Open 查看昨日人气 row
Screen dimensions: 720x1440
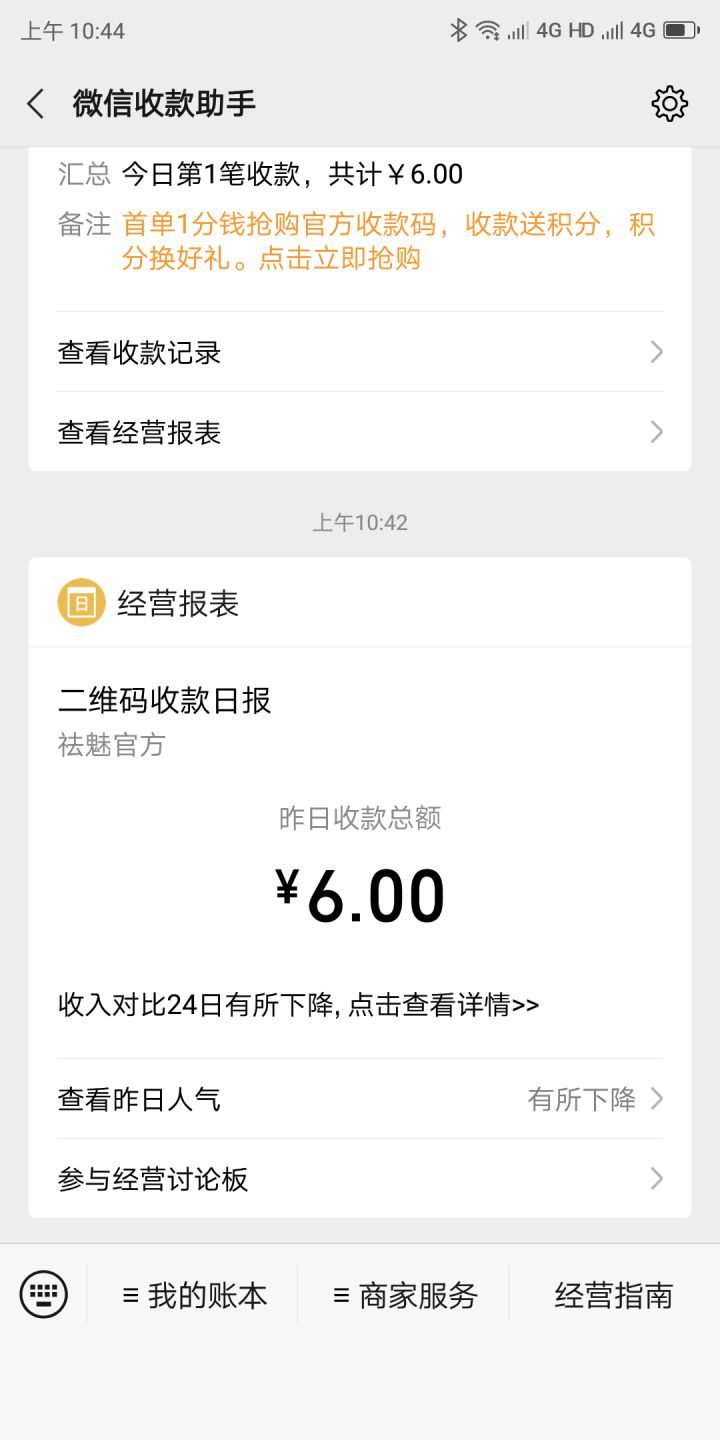pos(360,1099)
